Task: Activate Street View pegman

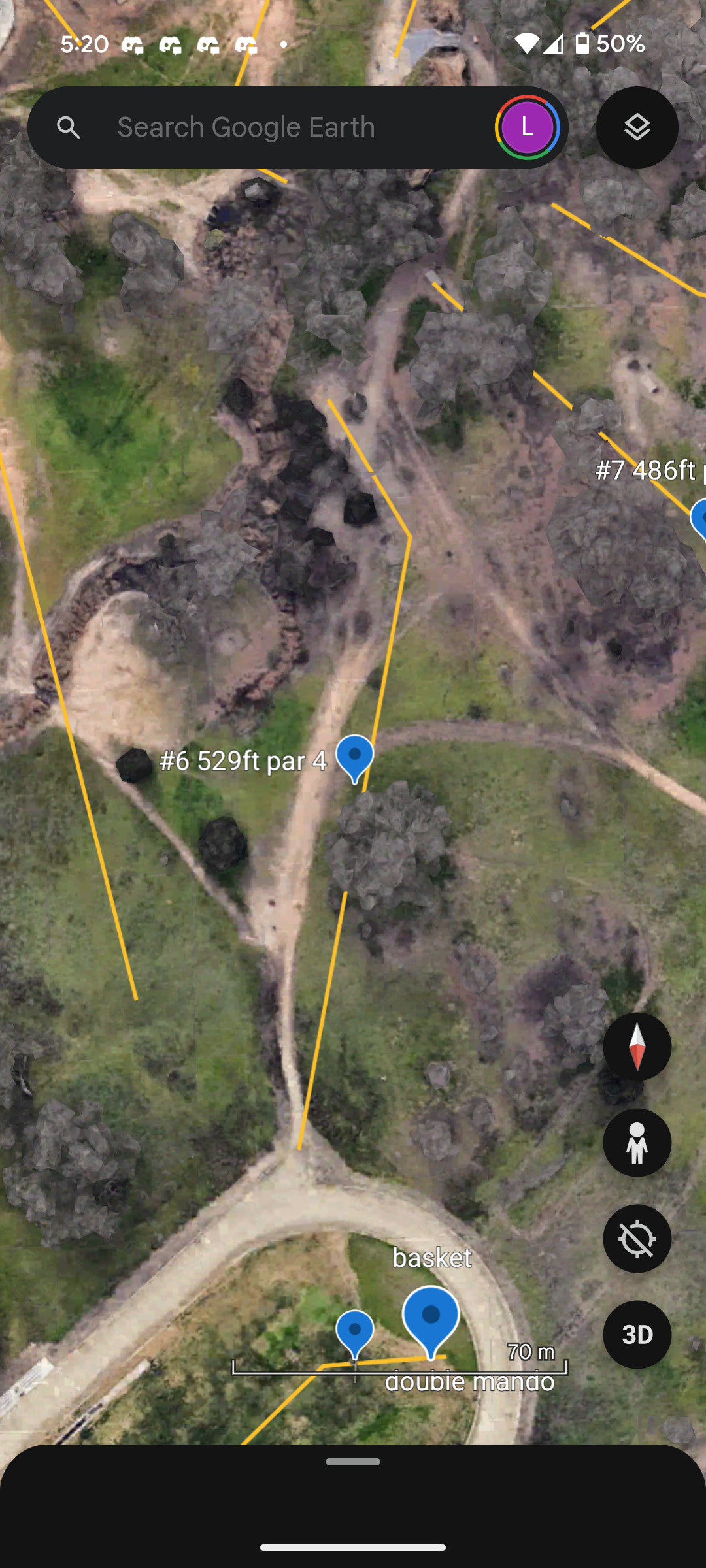Action: click(637, 1143)
